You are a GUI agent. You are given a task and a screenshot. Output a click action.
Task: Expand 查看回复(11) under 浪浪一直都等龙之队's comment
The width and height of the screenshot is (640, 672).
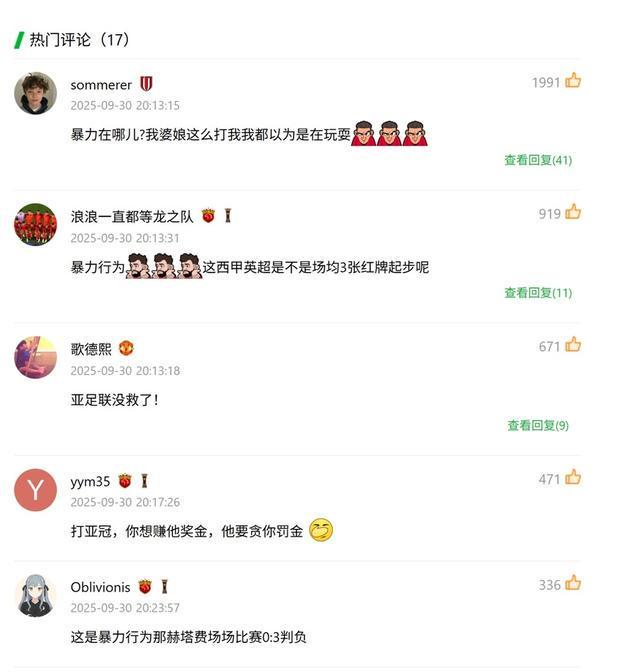[538, 293]
